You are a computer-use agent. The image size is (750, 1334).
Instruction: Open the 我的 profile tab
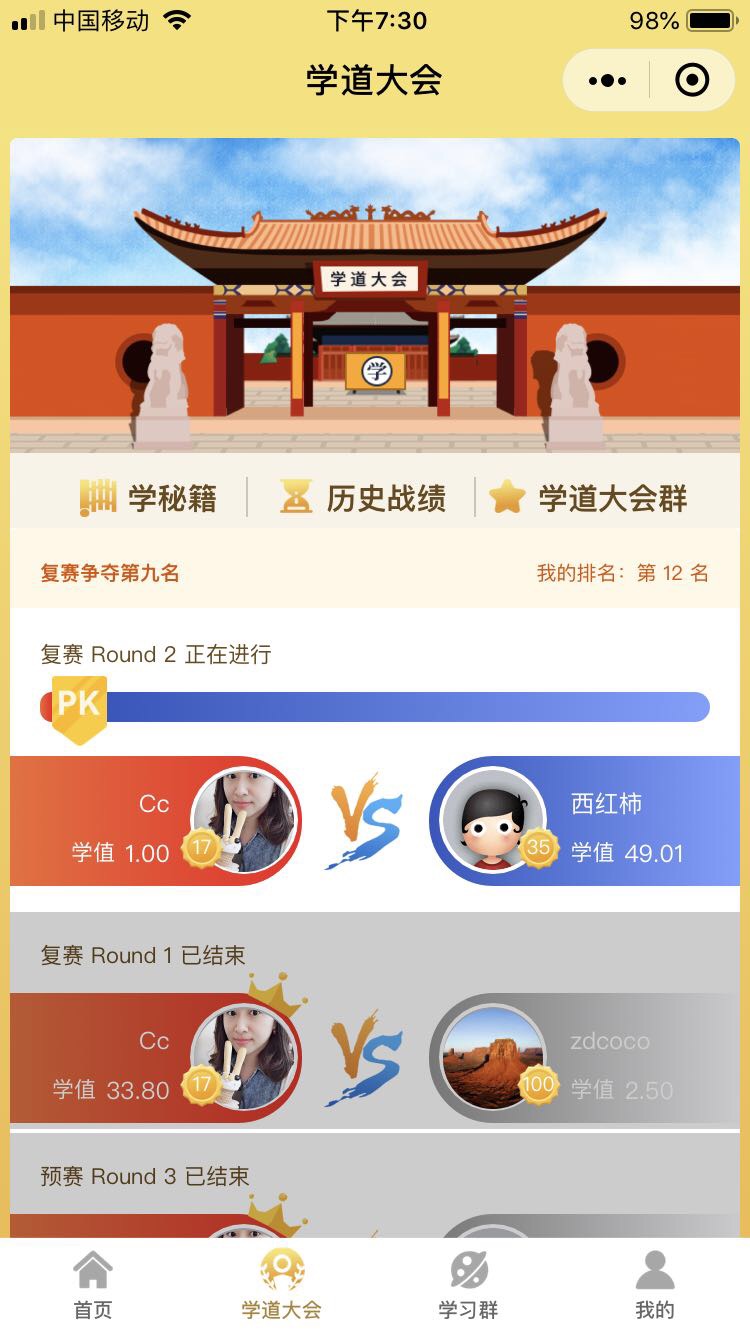point(655,1286)
